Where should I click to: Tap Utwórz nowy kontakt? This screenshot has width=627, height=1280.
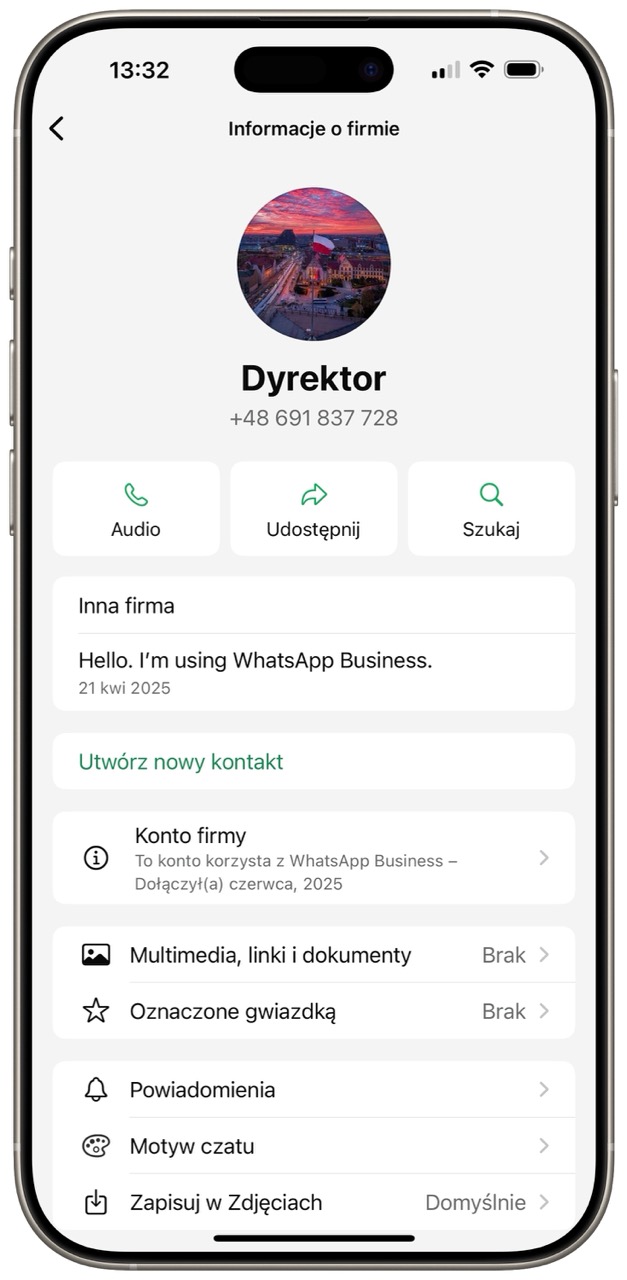(181, 762)
